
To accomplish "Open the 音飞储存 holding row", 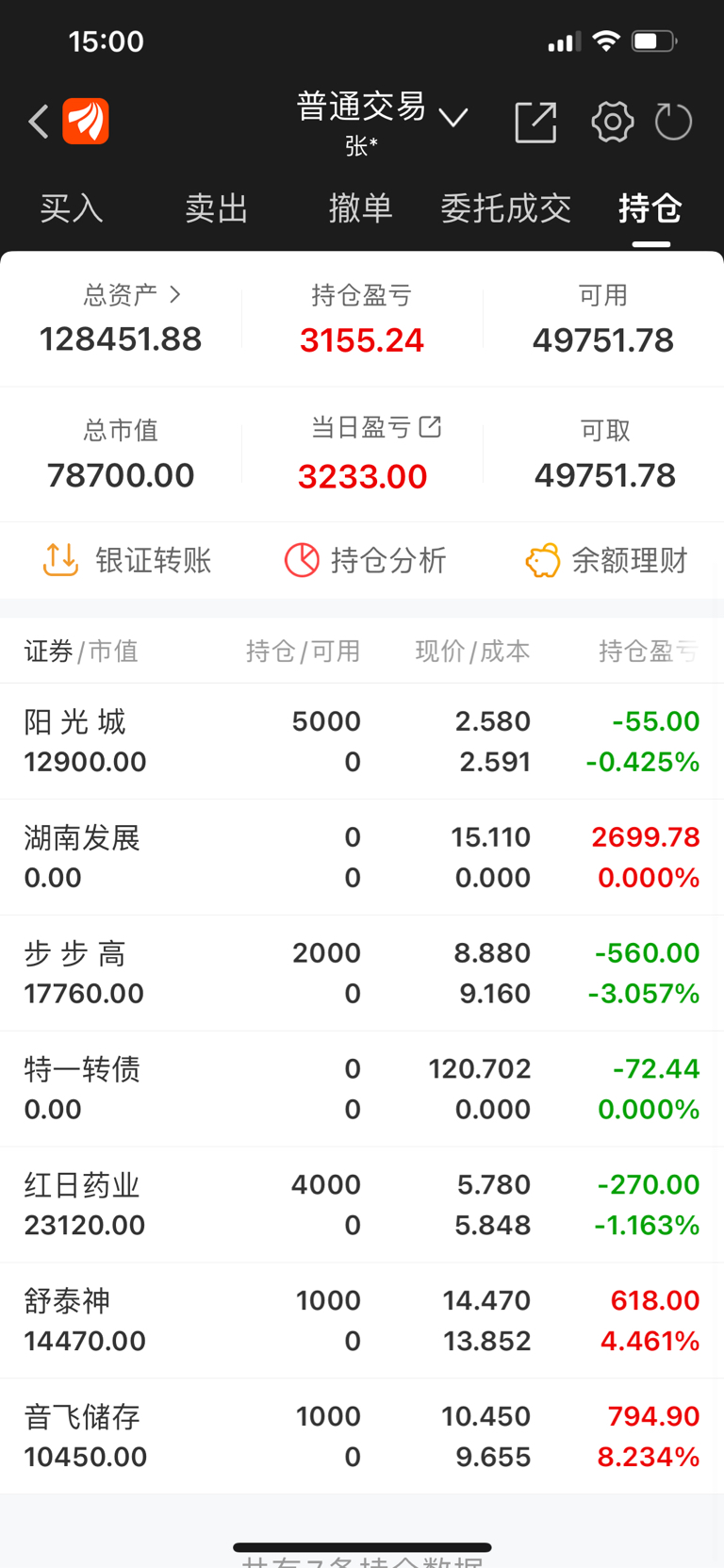I will (362, 1436).
